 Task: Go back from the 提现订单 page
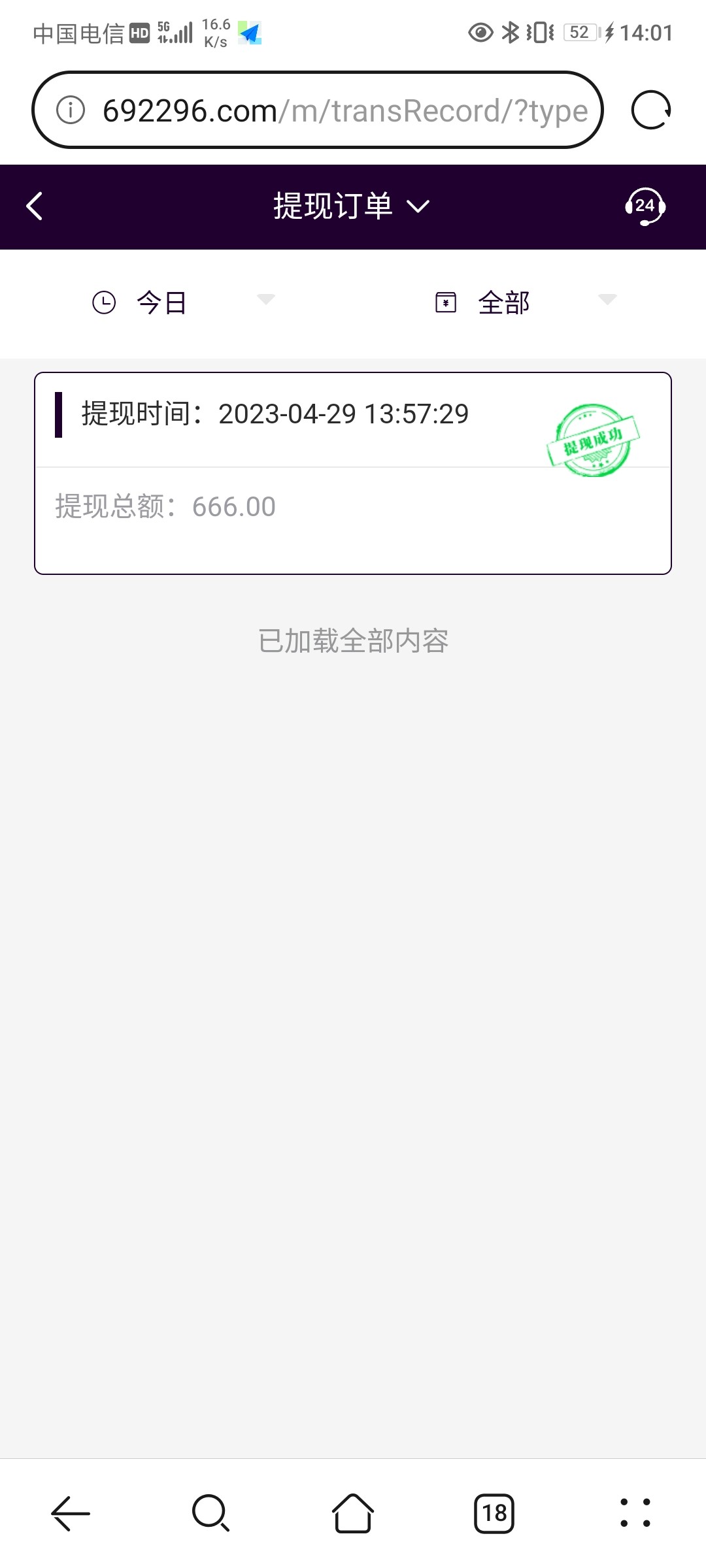click(x=35, y=206)
